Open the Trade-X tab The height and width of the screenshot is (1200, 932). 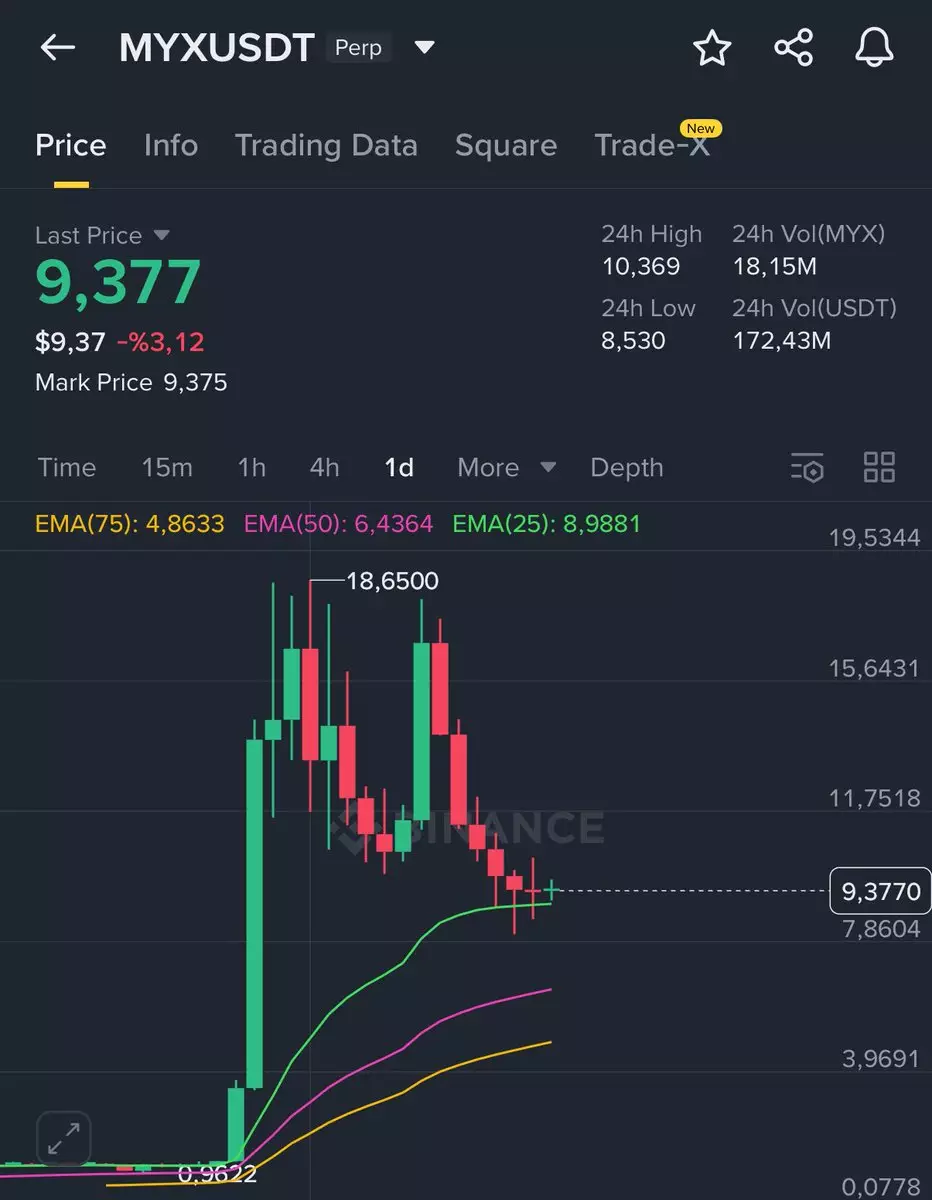(652, 146)
